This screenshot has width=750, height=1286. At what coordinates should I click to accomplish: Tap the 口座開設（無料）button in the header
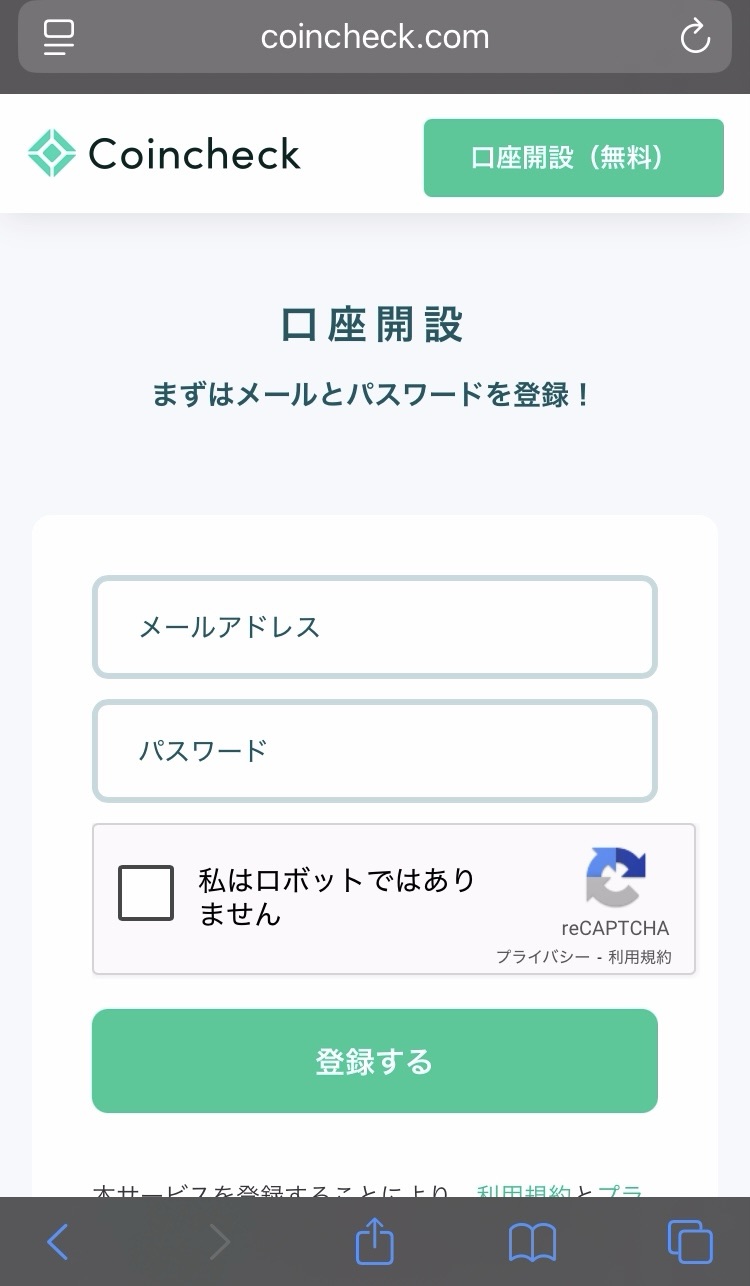click(573, 158)
